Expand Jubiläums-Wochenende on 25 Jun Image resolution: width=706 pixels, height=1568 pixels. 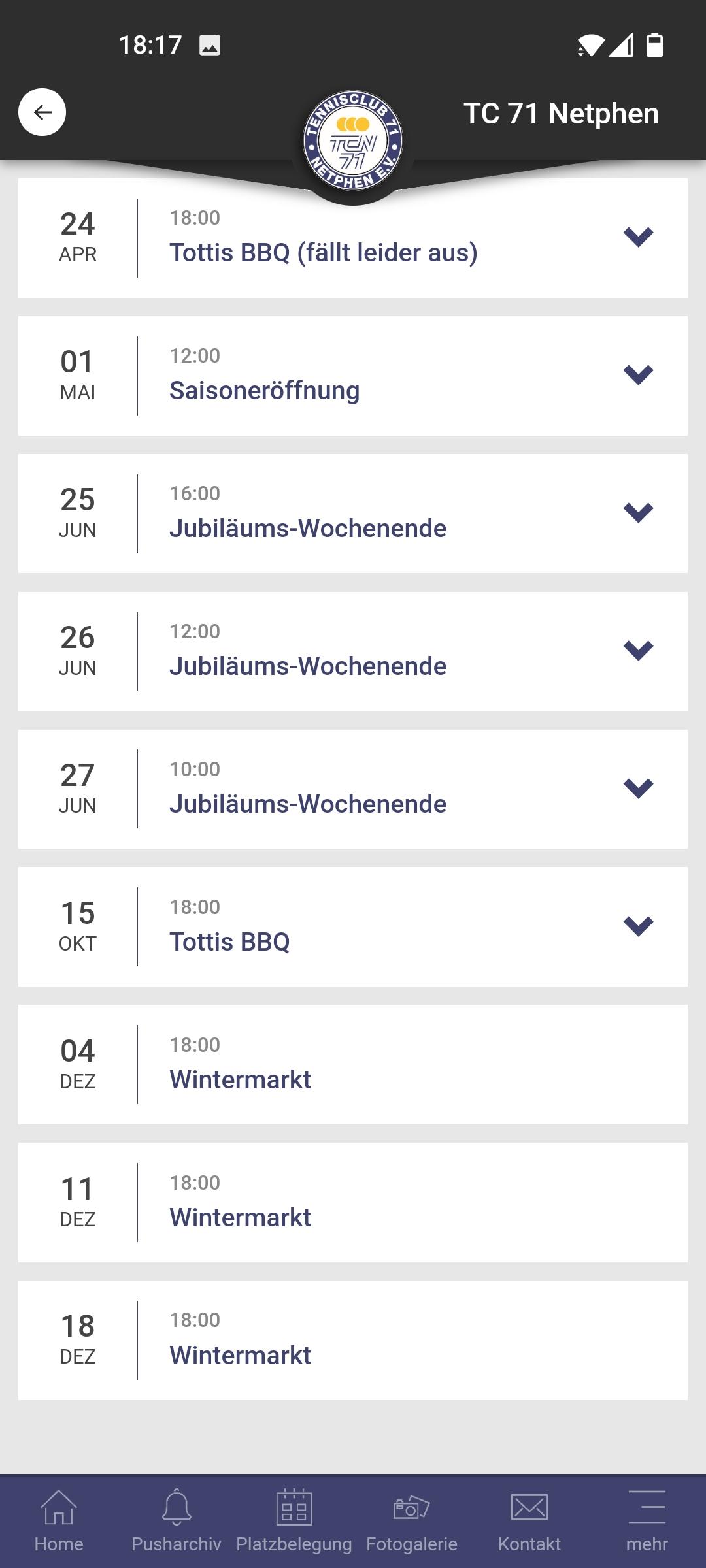638,513
